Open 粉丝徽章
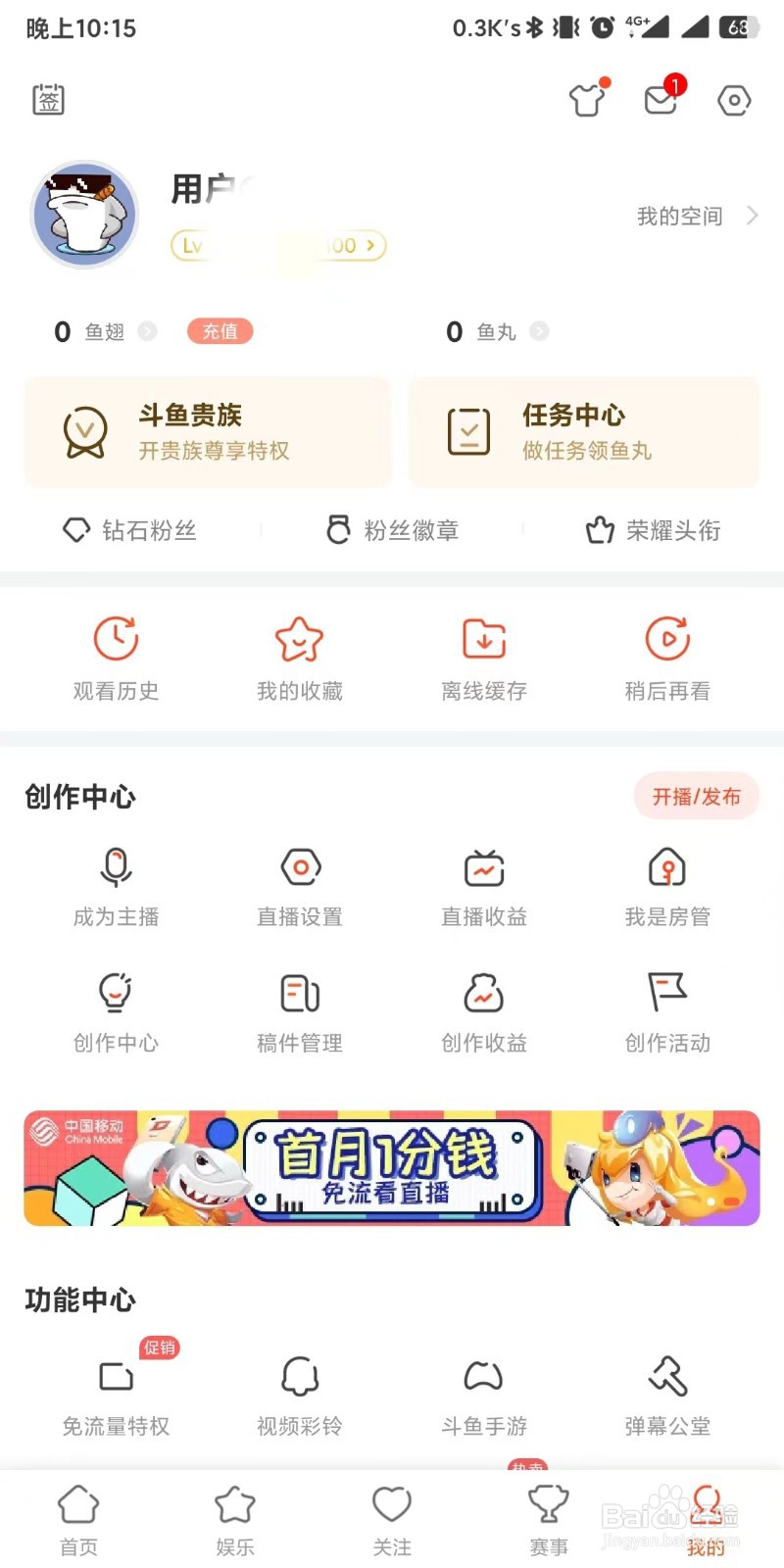 392,530
